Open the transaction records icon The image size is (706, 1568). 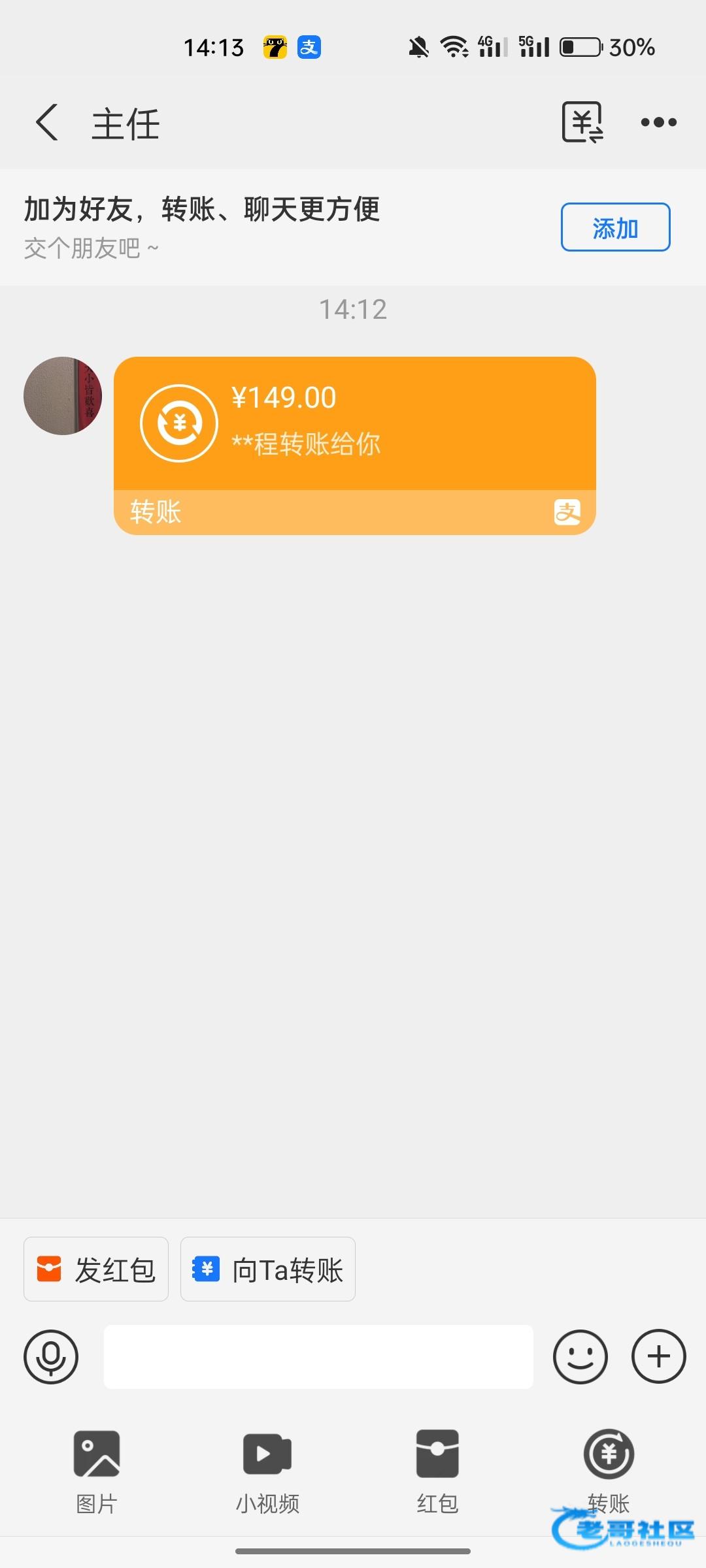(x=582, y=122)
